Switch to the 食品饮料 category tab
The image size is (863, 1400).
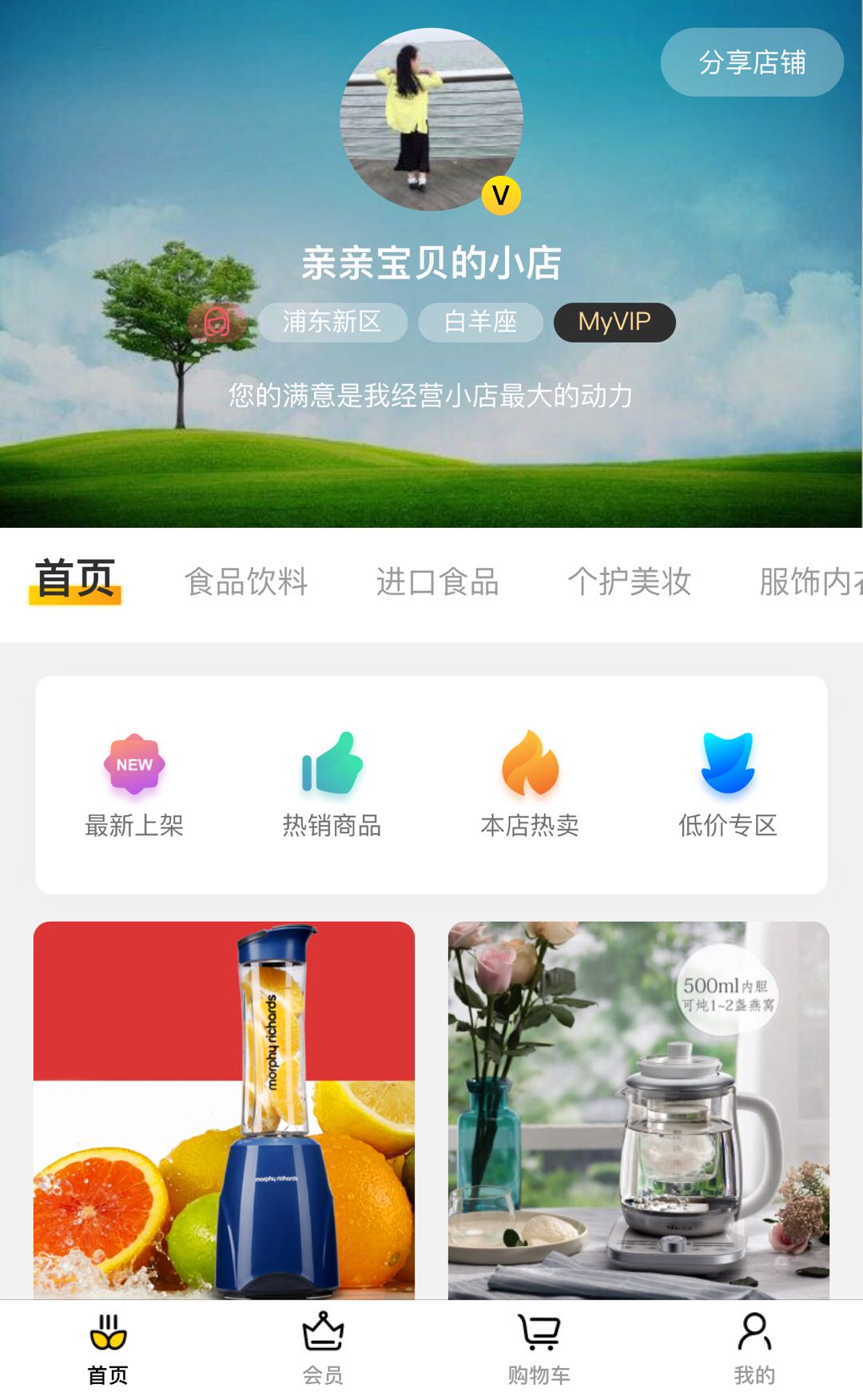tap(246, 581)
